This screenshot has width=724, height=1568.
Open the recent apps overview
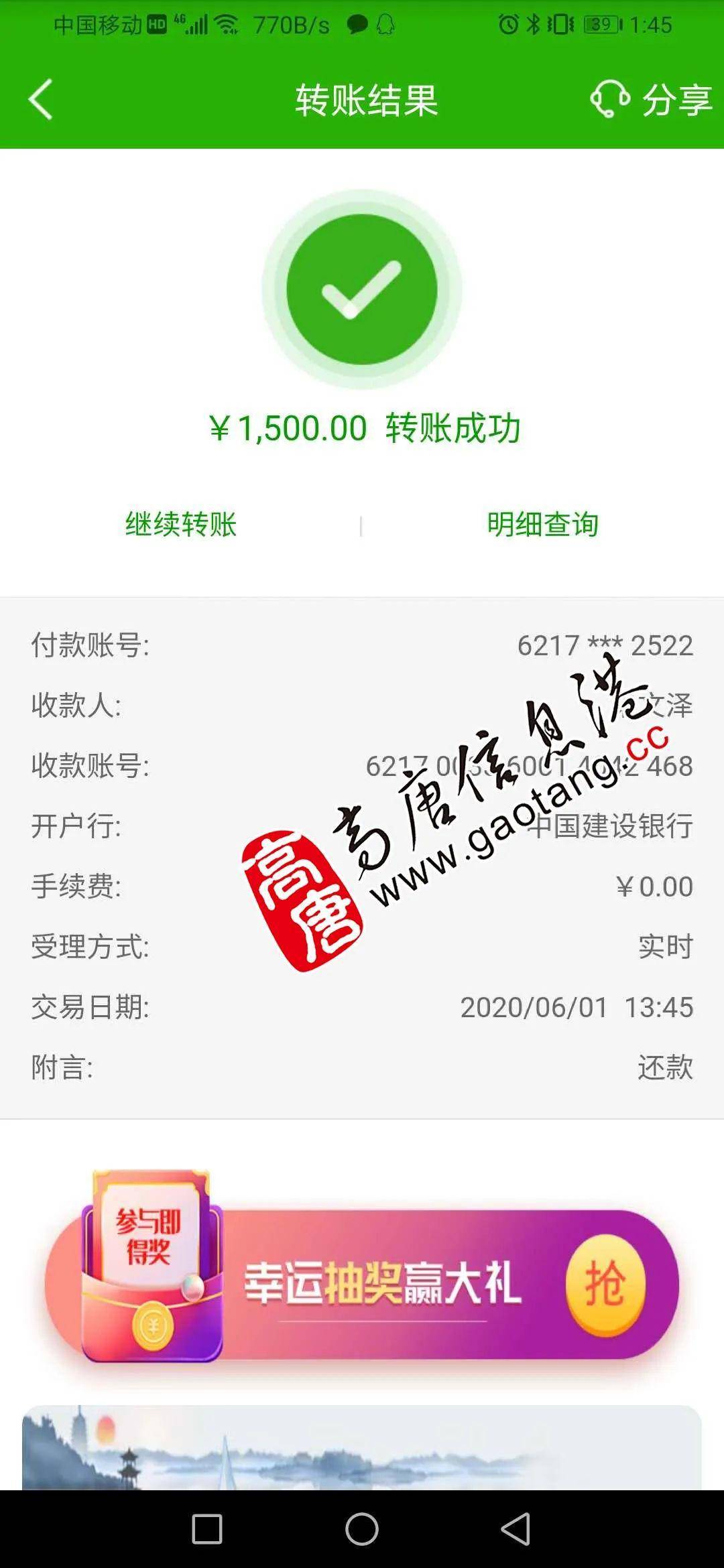click(207, 1529)
